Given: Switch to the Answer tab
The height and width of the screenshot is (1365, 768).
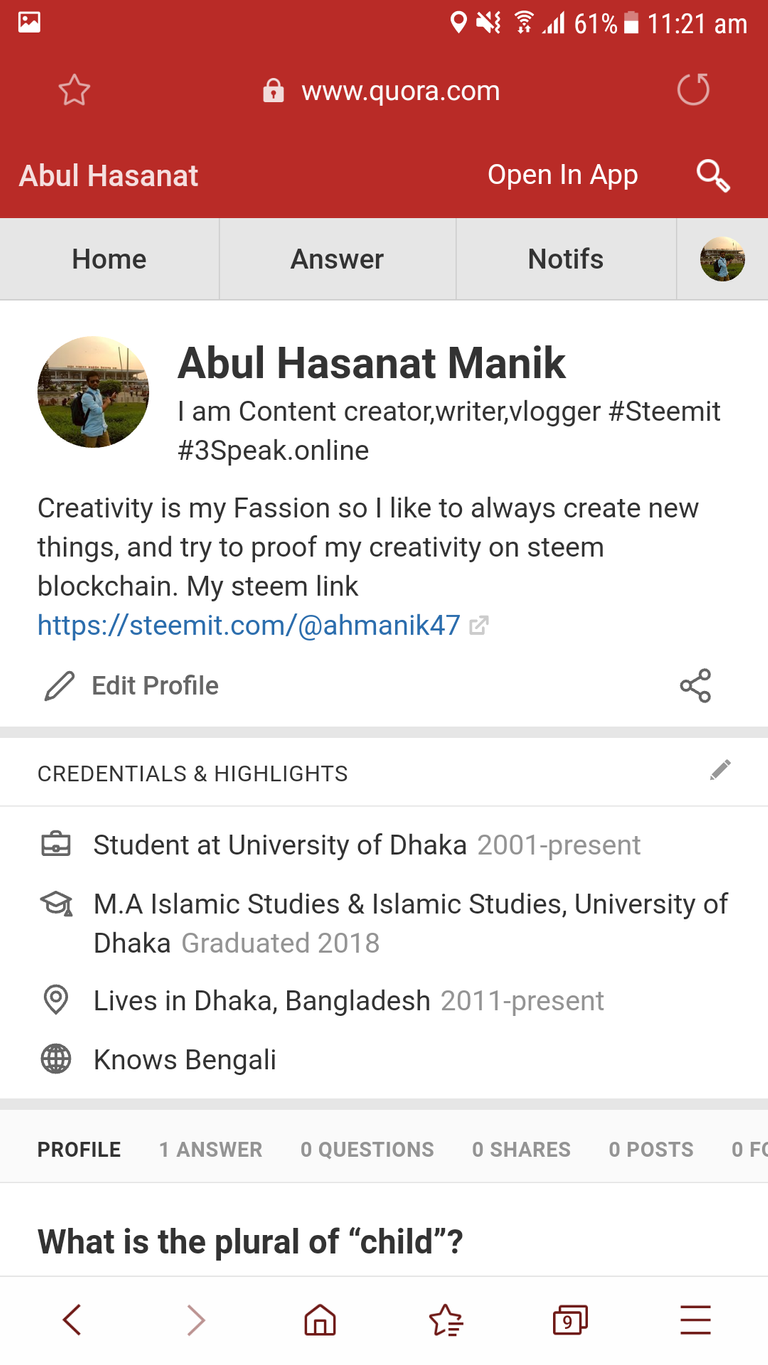Looking at the screenshot, I should (337, 259).
